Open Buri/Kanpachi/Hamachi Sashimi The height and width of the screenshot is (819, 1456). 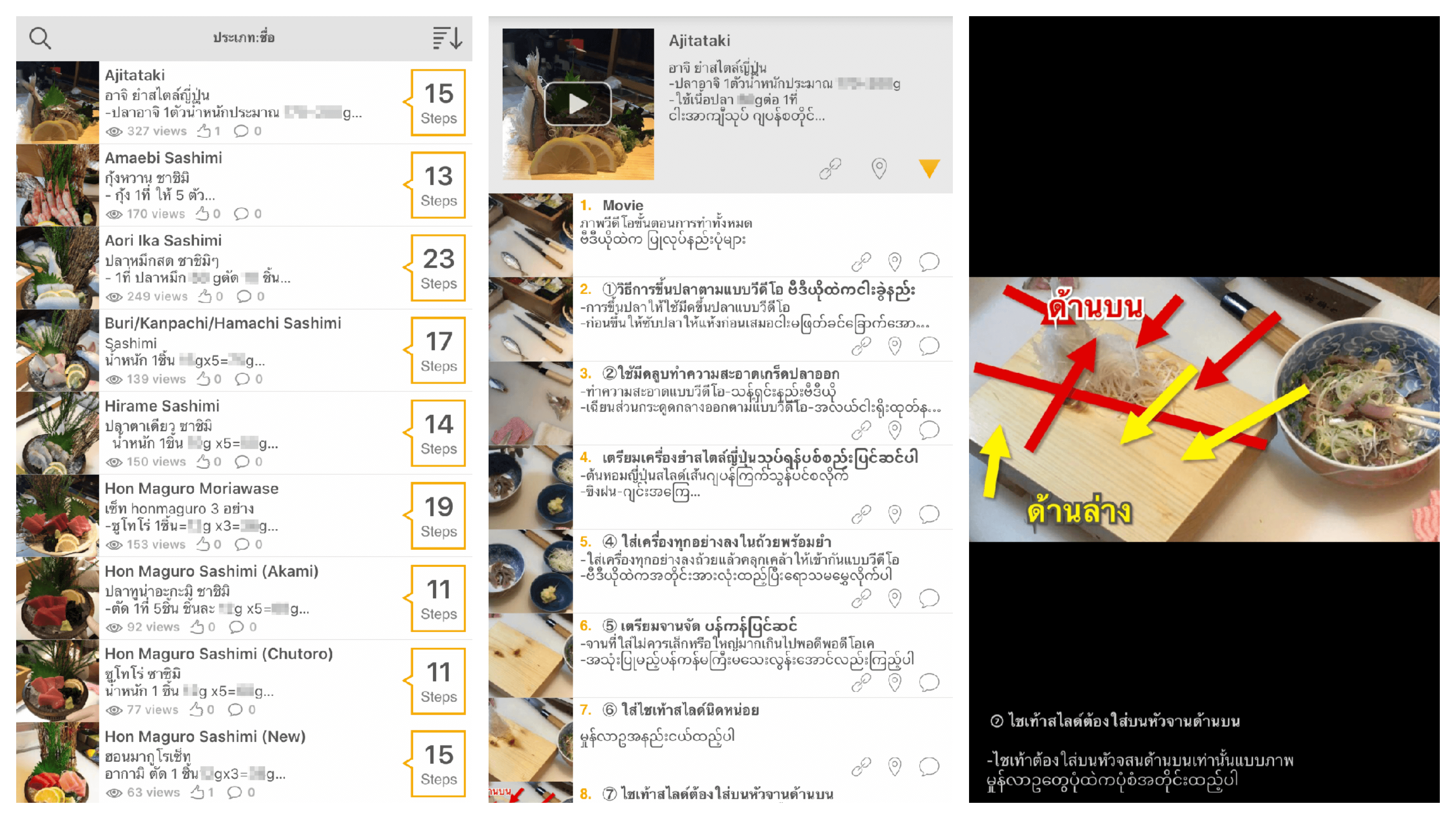pos(243,350)
